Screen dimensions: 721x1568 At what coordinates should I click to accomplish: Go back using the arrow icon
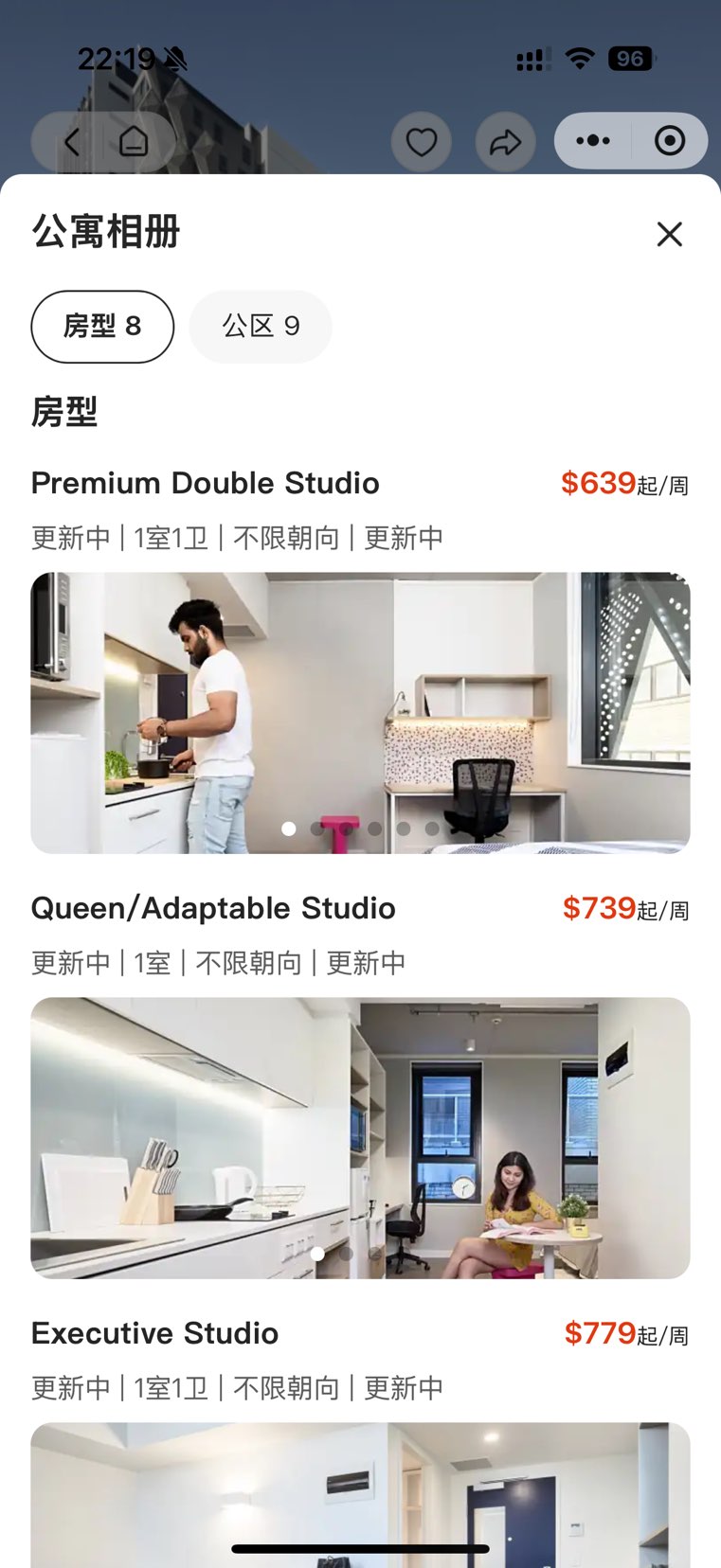click(72, 142)
